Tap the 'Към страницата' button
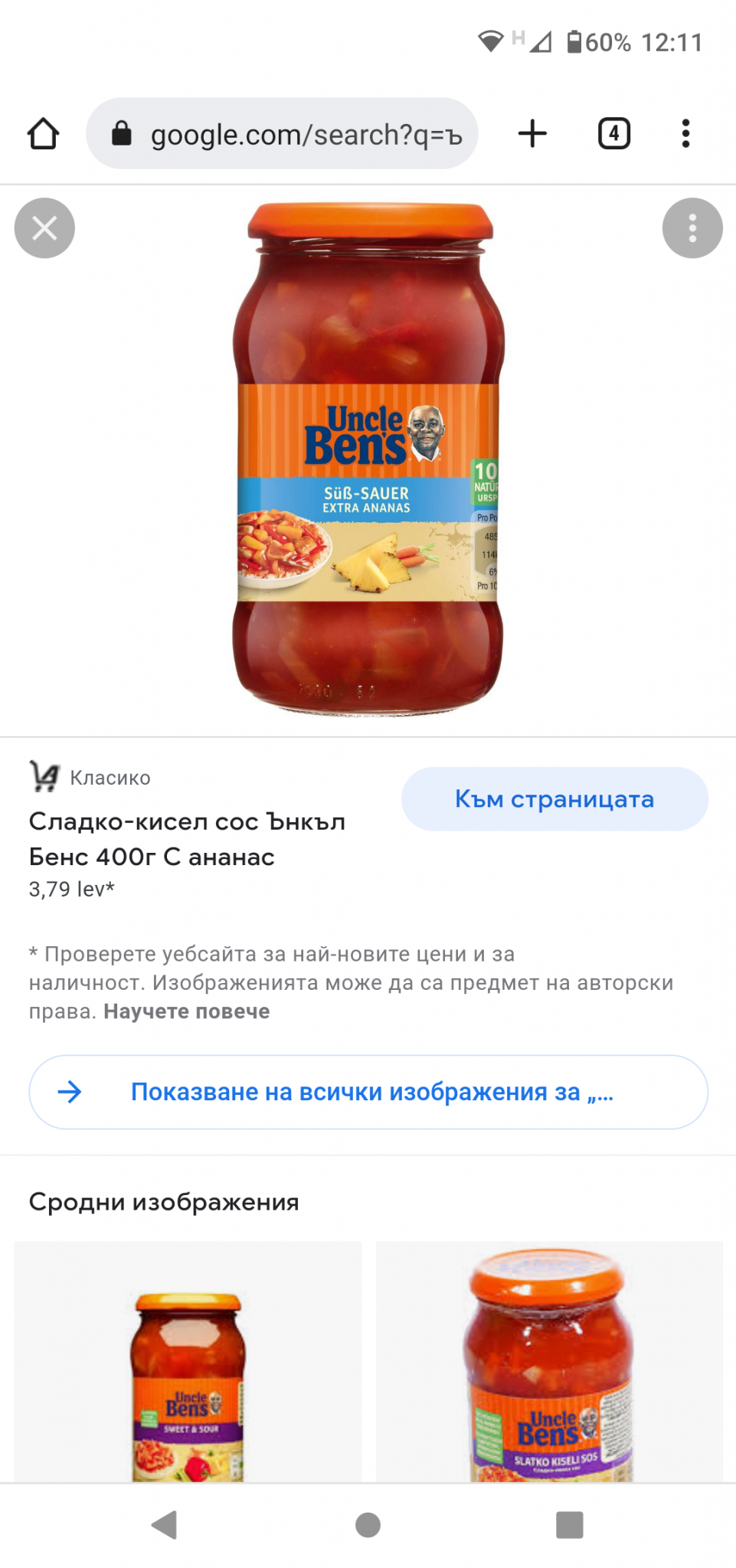This screenshot has height=1568, width=736. (x=554, y=799)
